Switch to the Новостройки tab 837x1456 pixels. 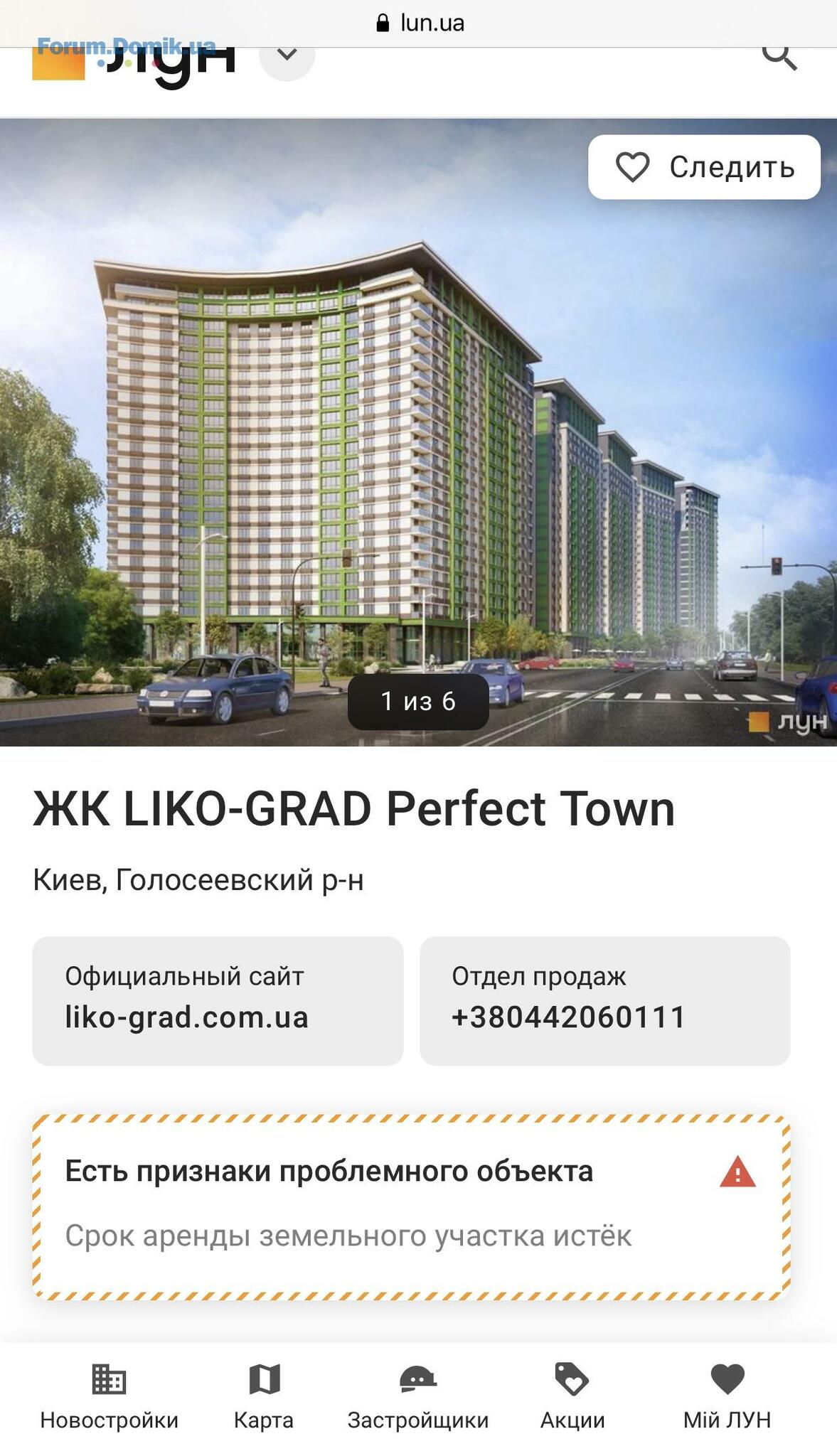109,1396
